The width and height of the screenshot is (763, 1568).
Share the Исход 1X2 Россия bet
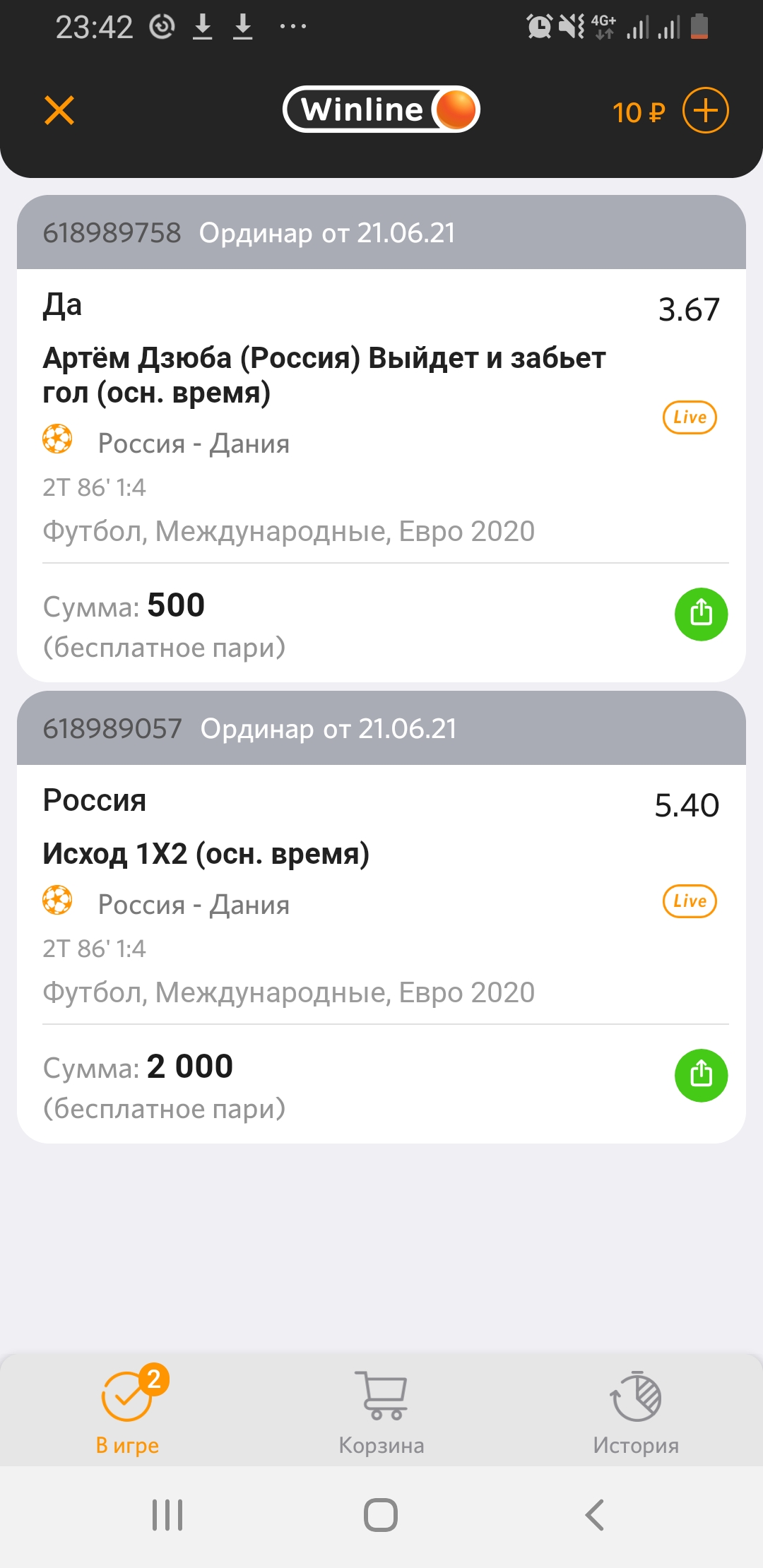click(x=701, y=1075)
